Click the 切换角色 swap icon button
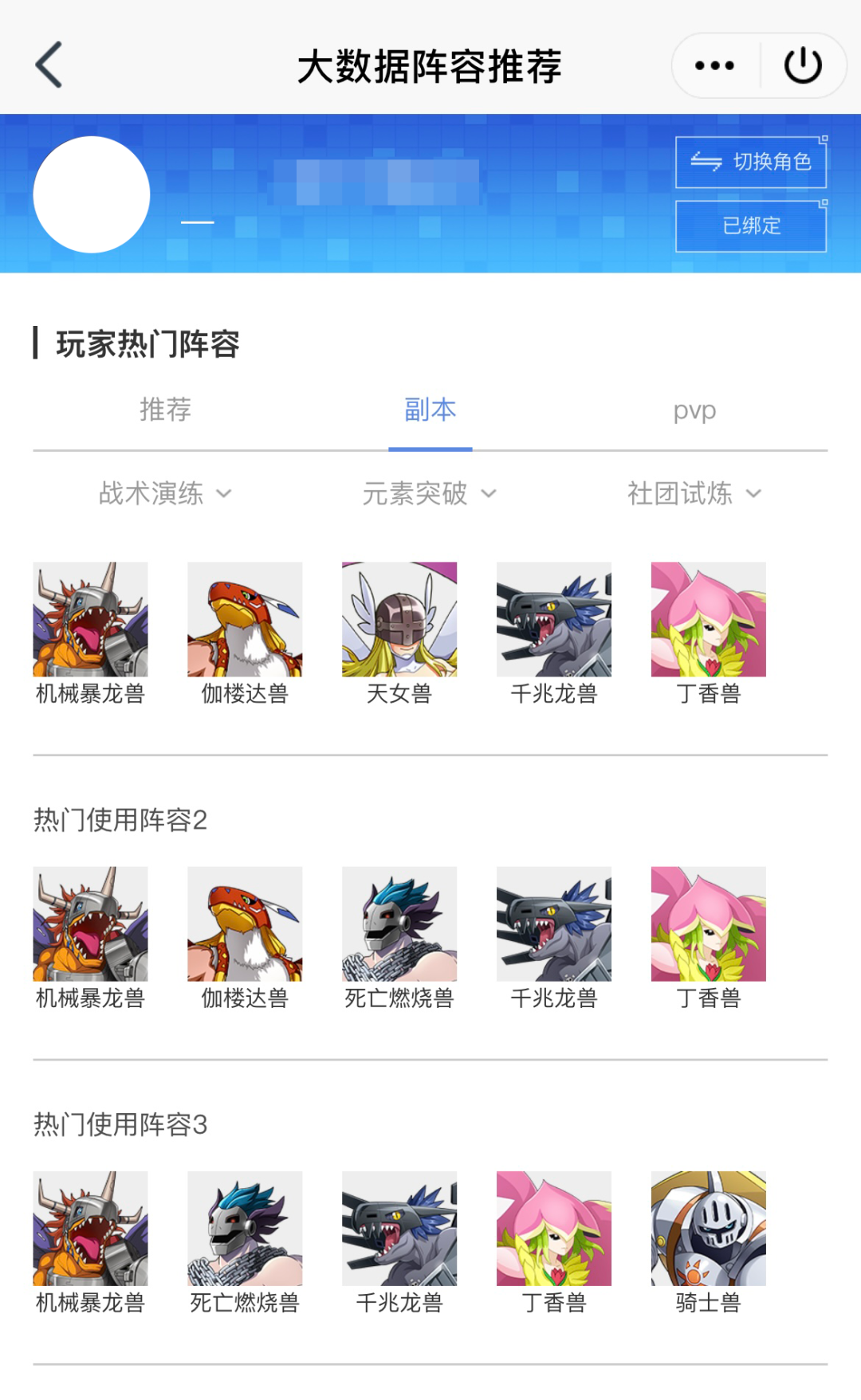 [x=708, y=163]
